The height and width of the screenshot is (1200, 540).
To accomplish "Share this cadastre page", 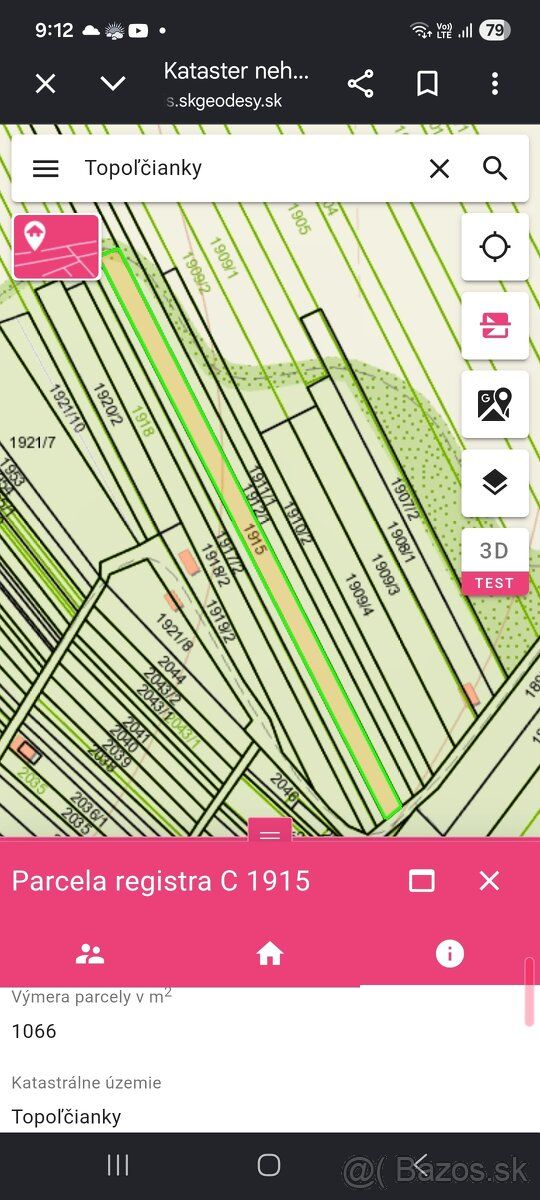I will tap(360, 84).
